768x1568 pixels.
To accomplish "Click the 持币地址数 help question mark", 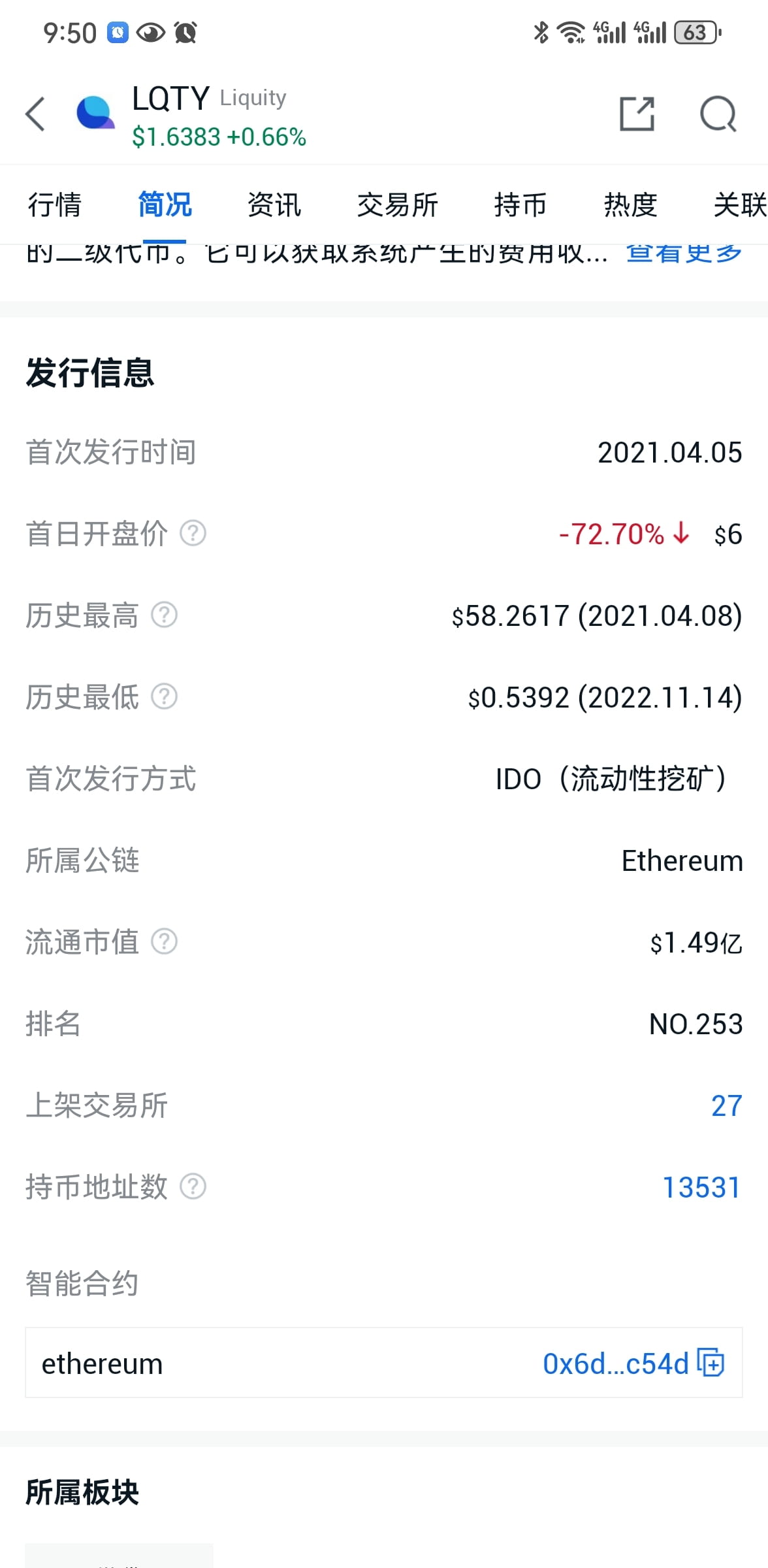I will coord(192,1186).
